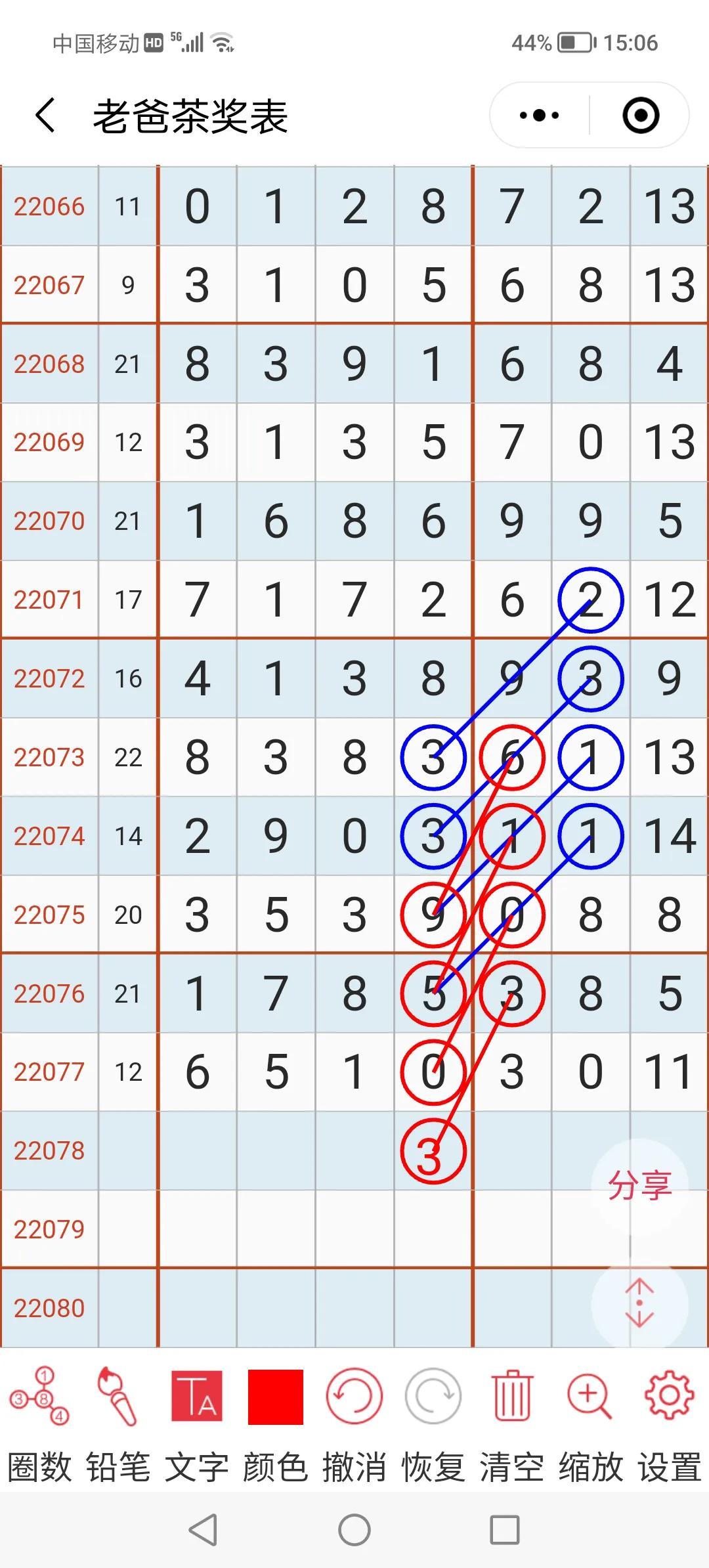Image resolution: width=709 pixels, height=1568 pixels.
Task: Tap the system home button
Action: point(354,1530)
